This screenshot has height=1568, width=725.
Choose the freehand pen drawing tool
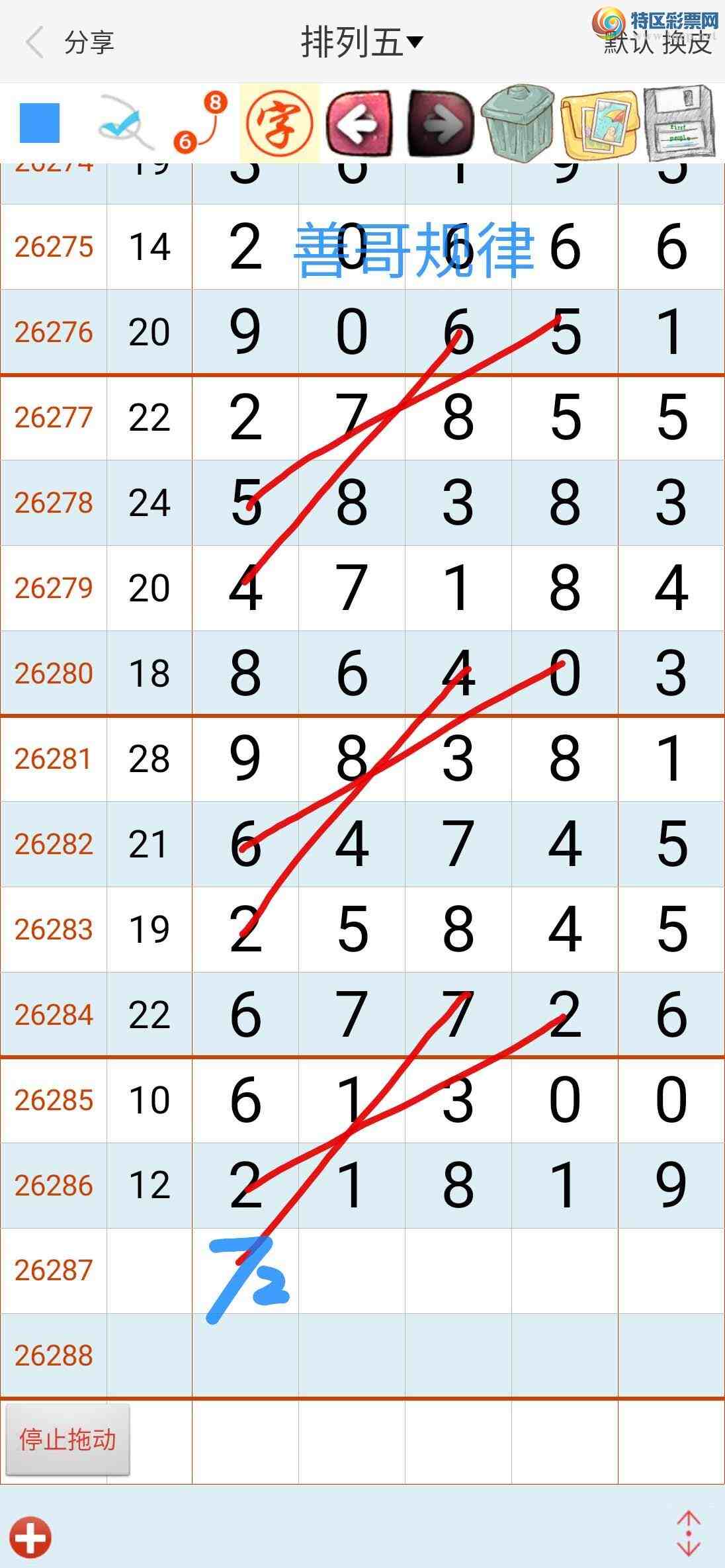coord(124,122)
